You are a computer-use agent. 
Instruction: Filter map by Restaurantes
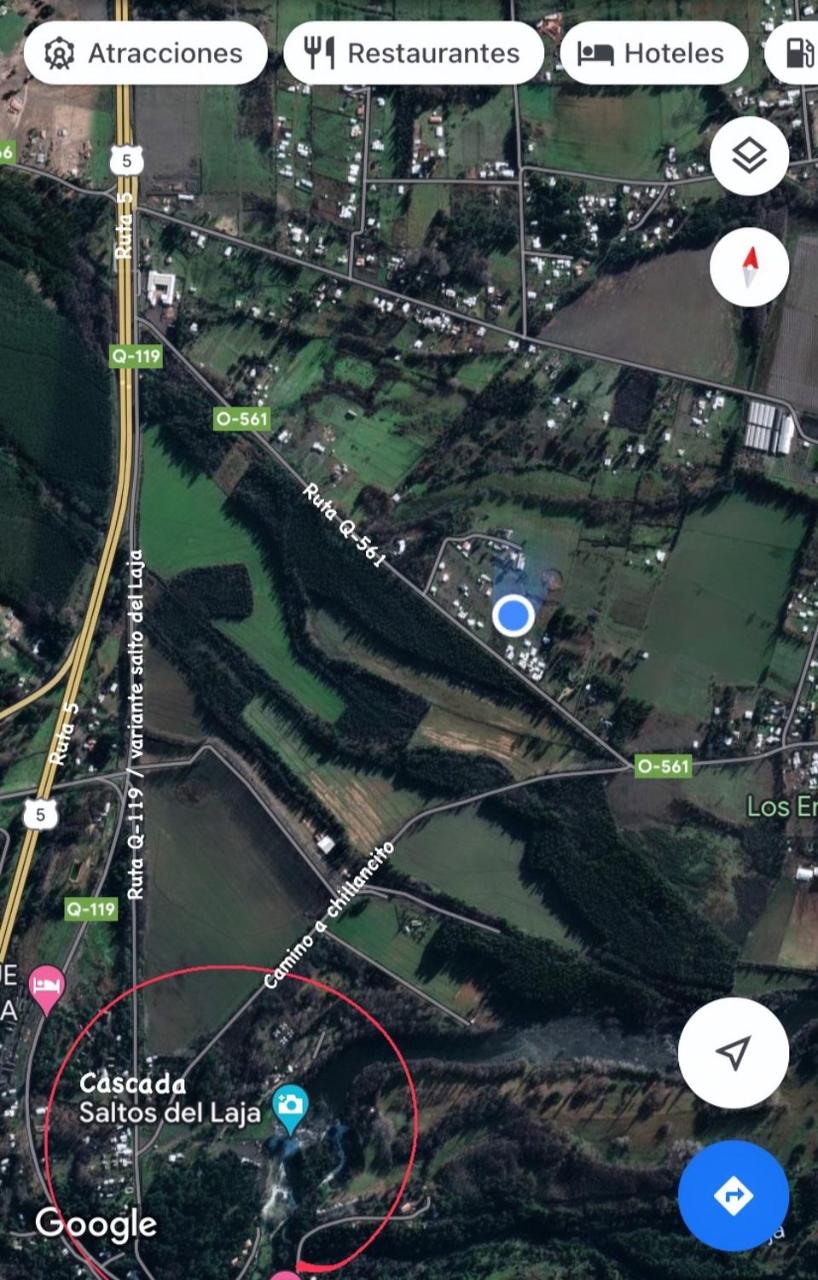[x=416, y=53]
